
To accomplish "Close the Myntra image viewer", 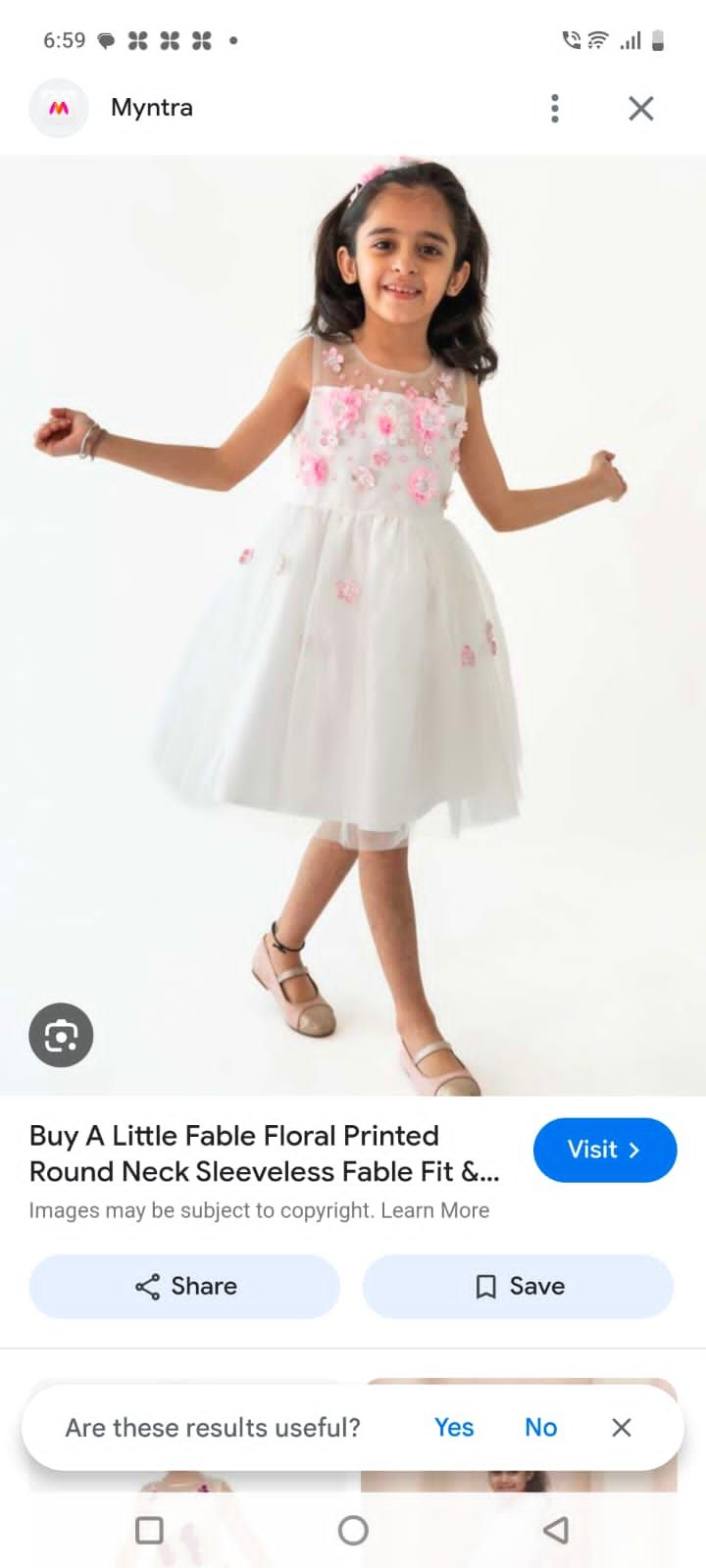I will (x=640, y=108).
